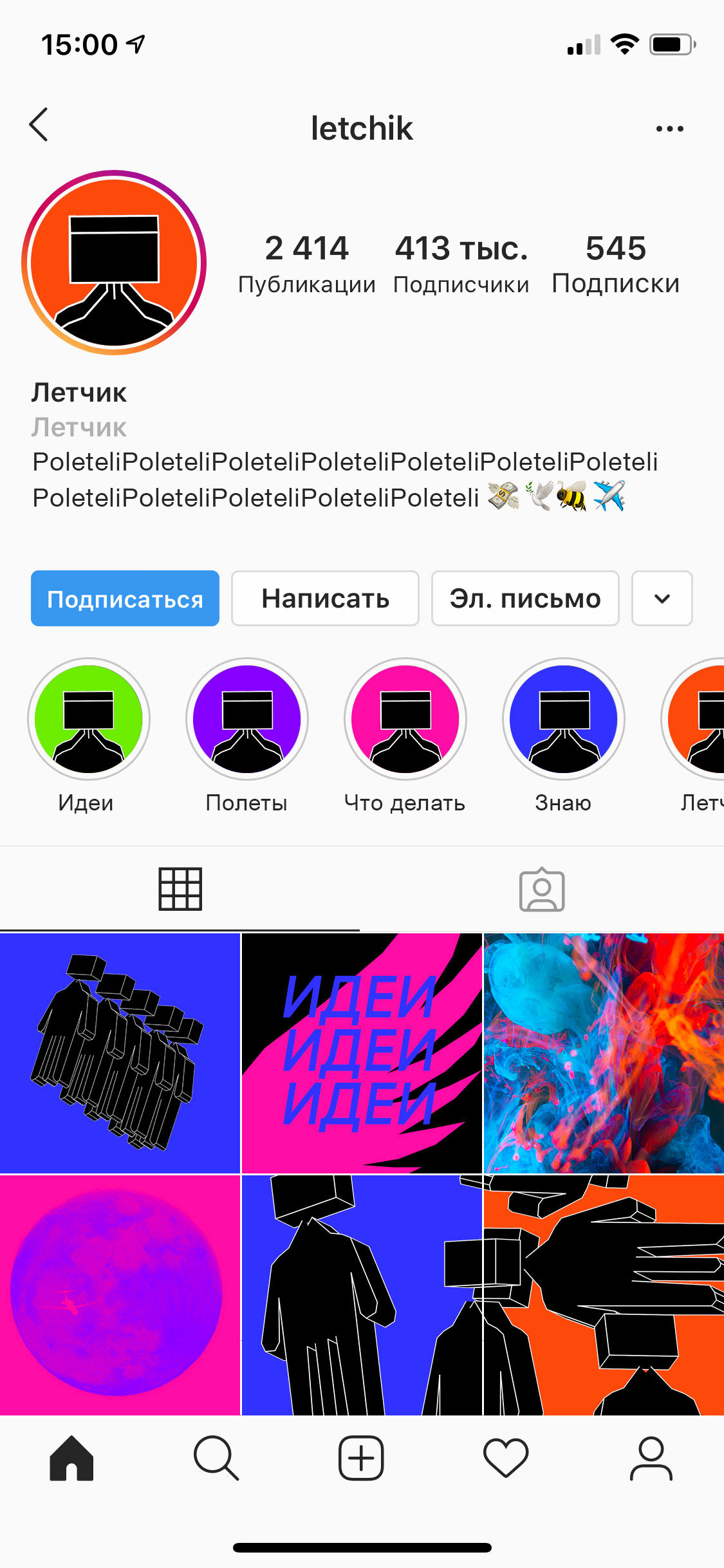Screen dimensions: 724x1568
Task: Open the Полеты story highlight
Action: (247, 719)
